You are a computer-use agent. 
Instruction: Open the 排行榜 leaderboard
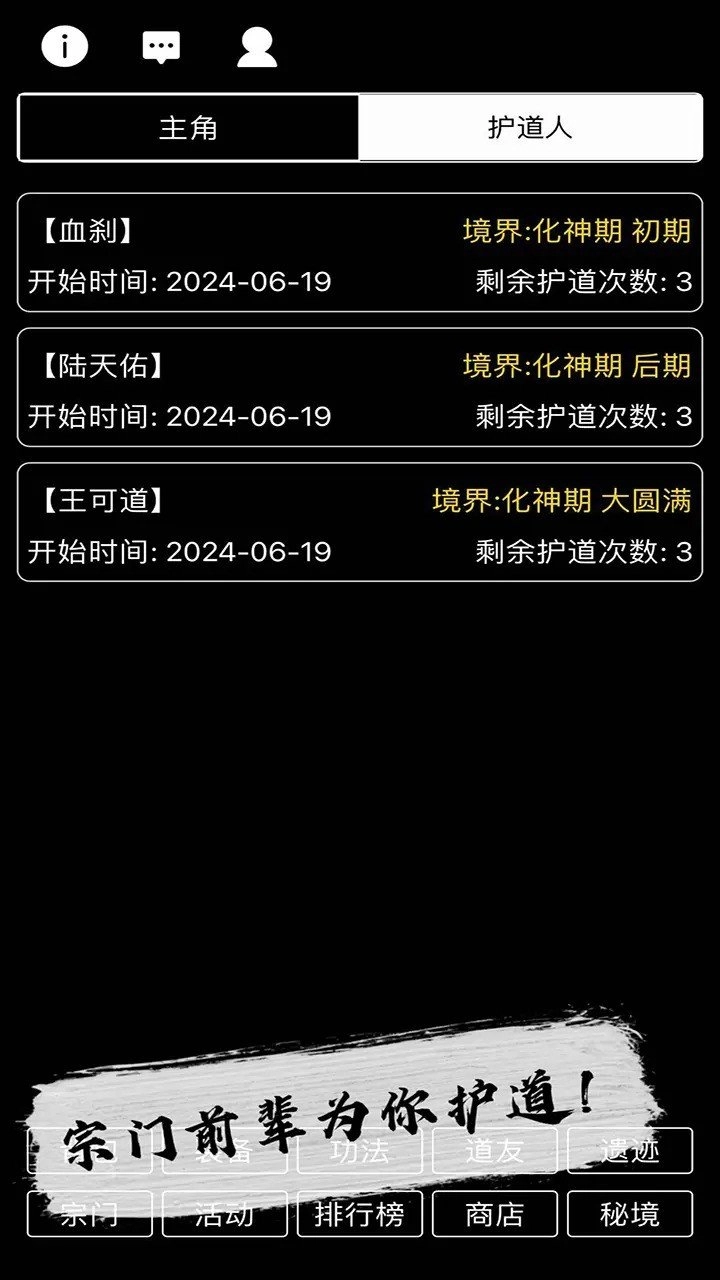click(360, 1214)
